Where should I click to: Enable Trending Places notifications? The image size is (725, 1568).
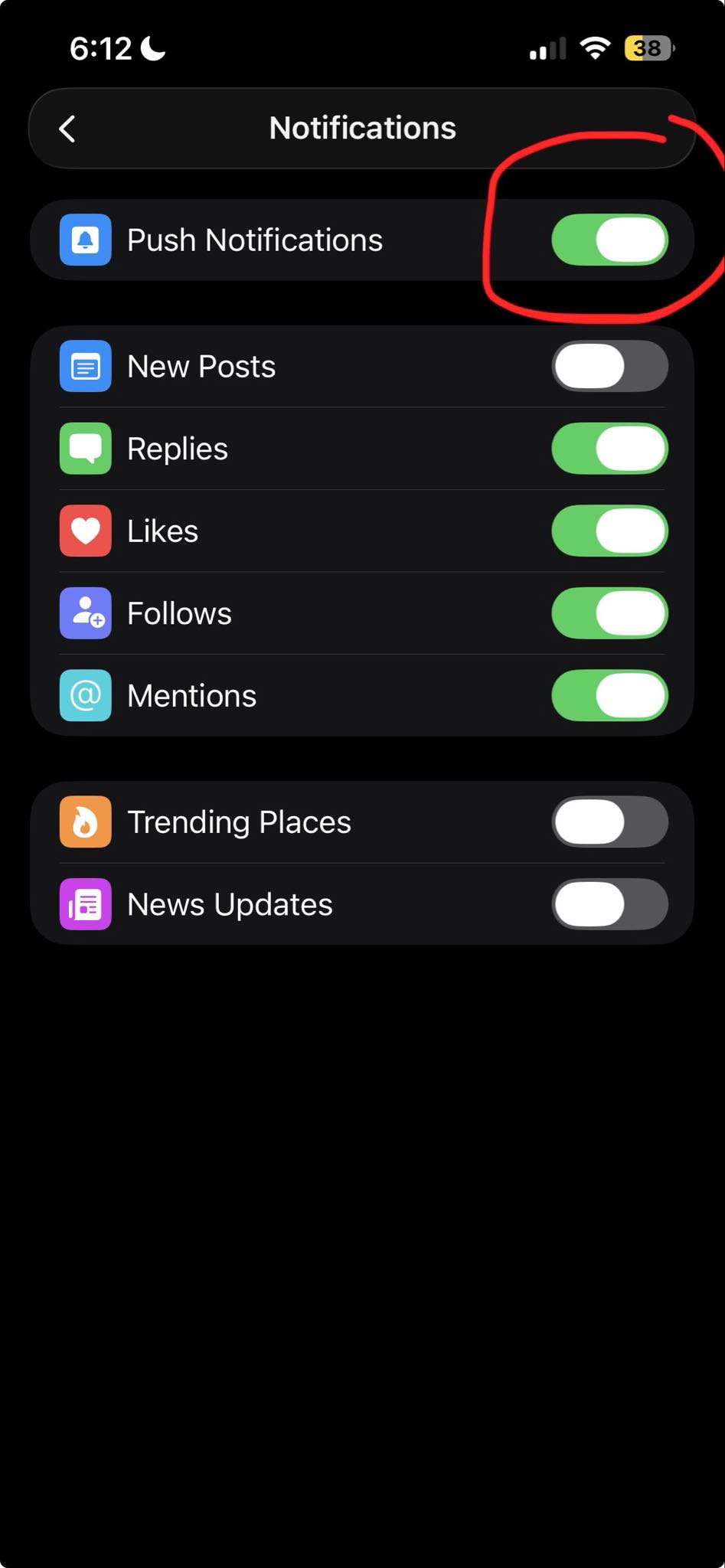pyautogui.click(x=609, y=822)
